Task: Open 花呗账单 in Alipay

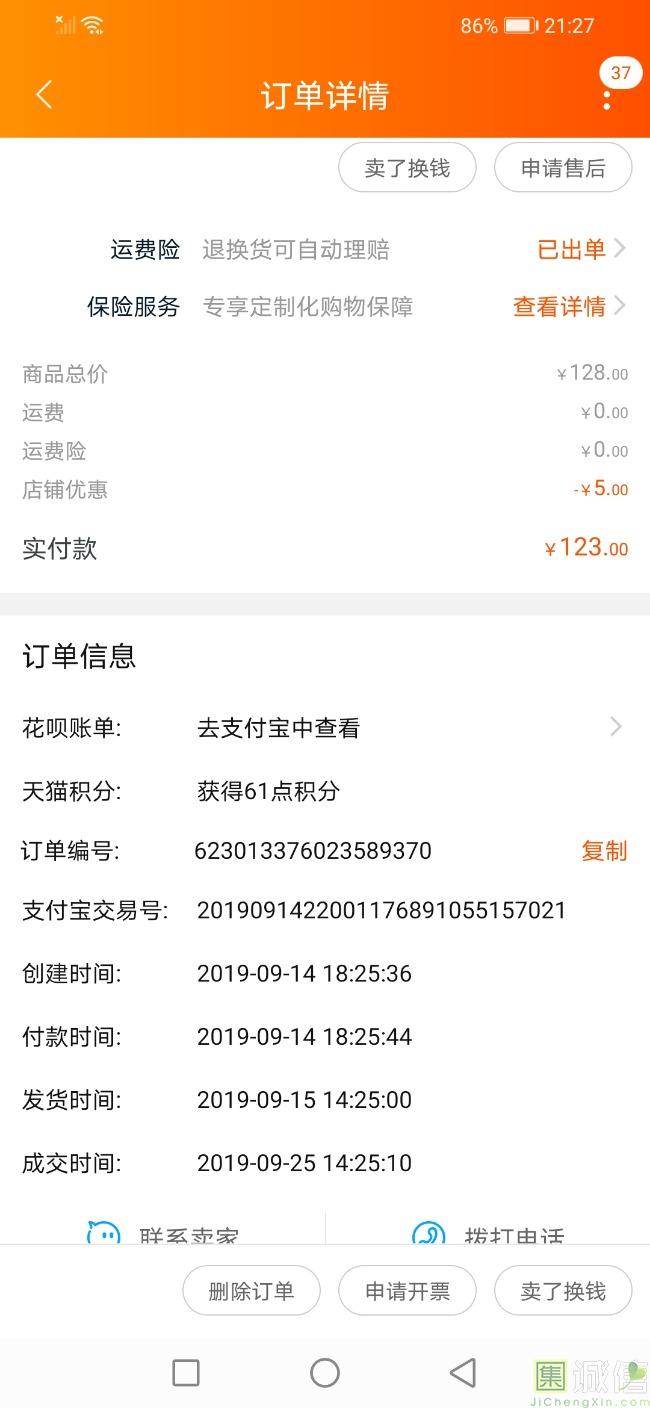Action: (x=325, y=728)
